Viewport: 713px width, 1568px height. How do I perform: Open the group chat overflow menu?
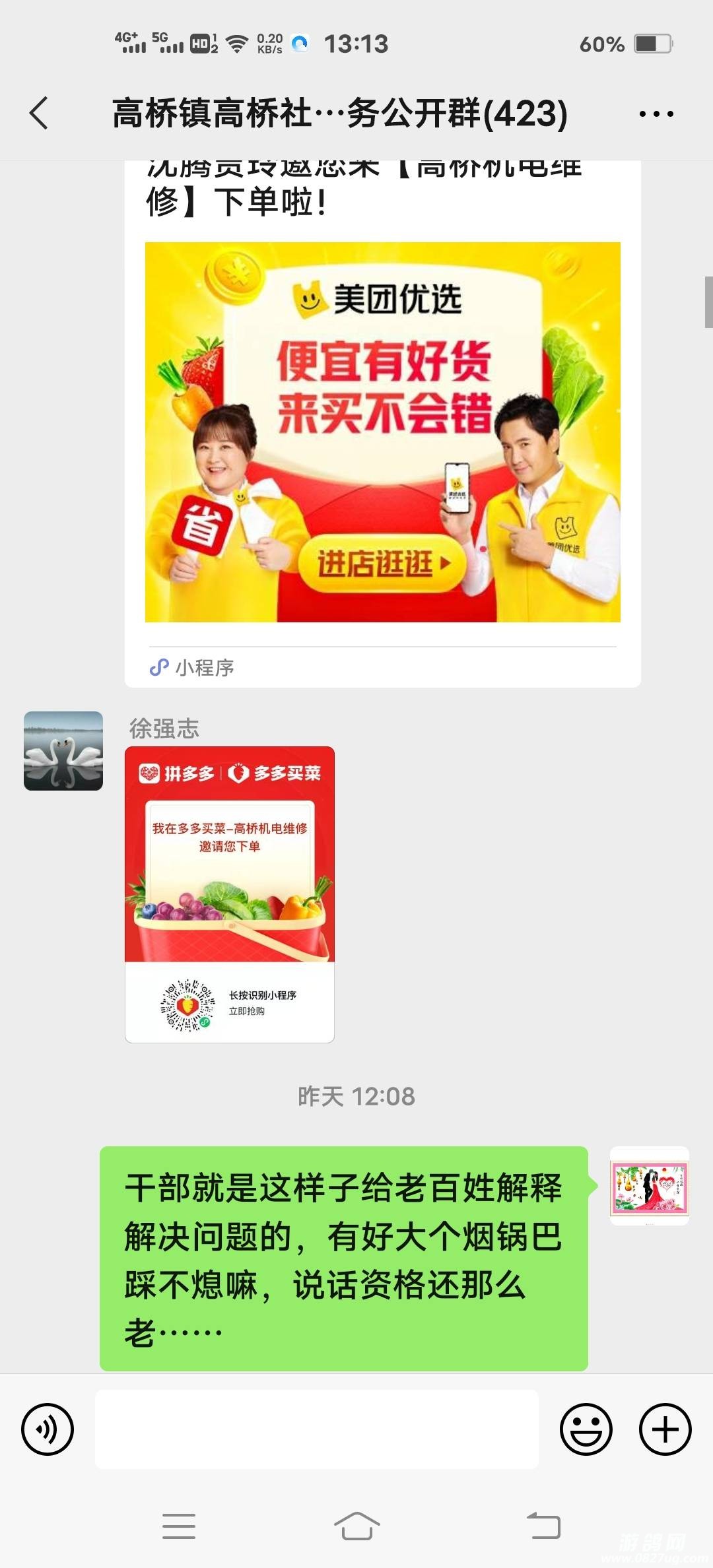point(656,114)
